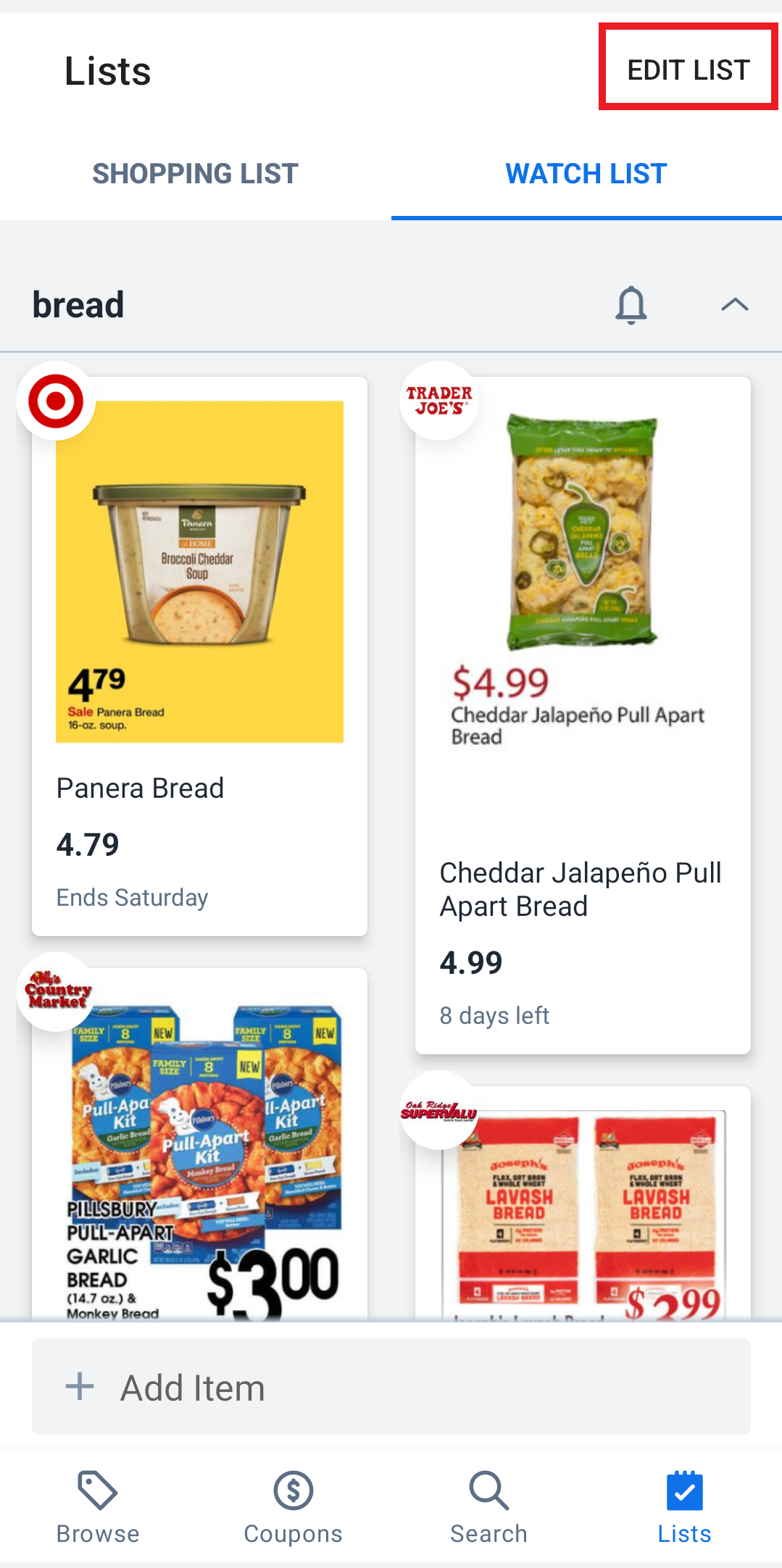Screen dimensions: 782x1568
Task: Tap the Add Item field
Action: pos(391,1387)
